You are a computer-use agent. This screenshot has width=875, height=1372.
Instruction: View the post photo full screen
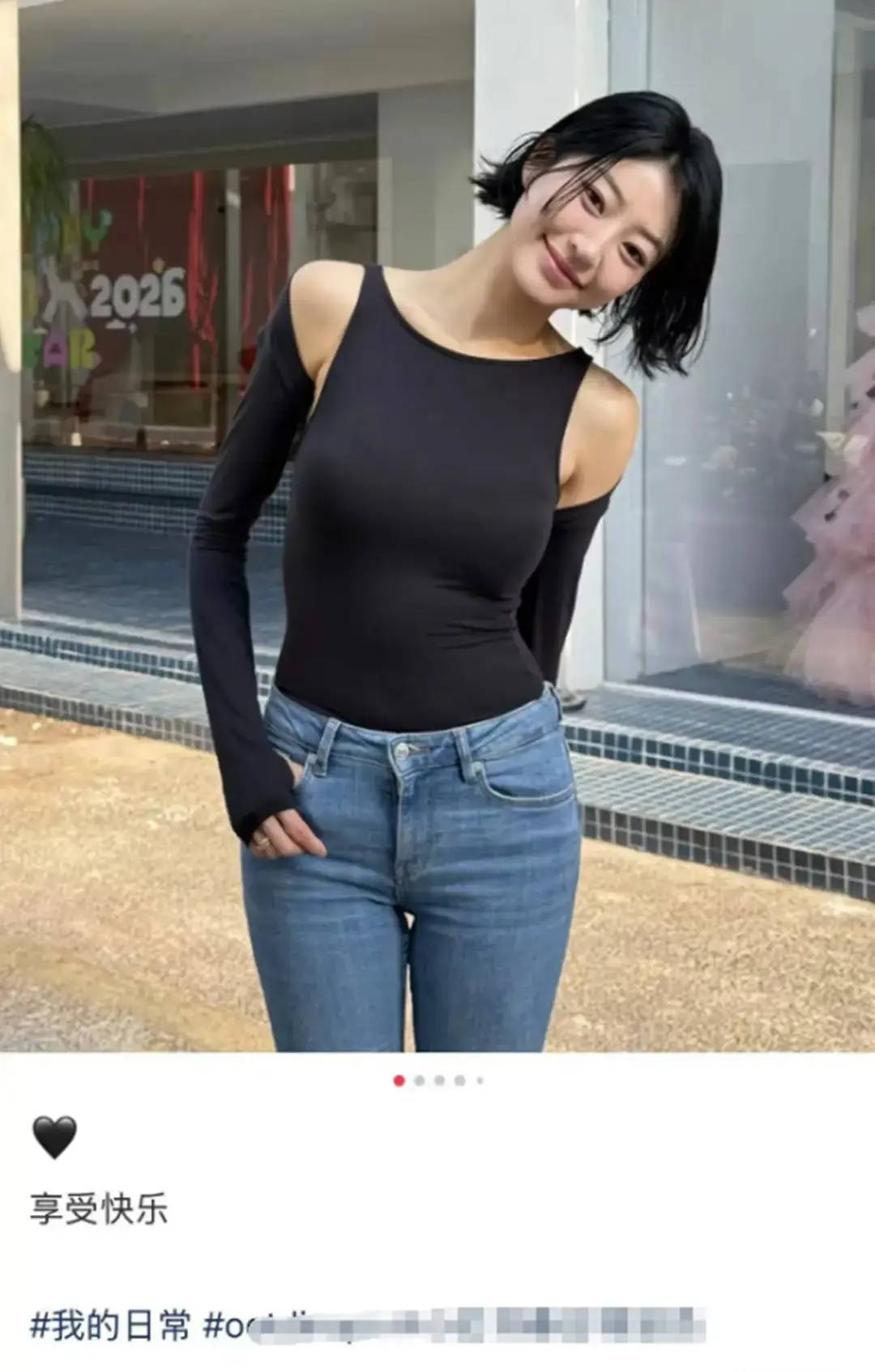437,526
